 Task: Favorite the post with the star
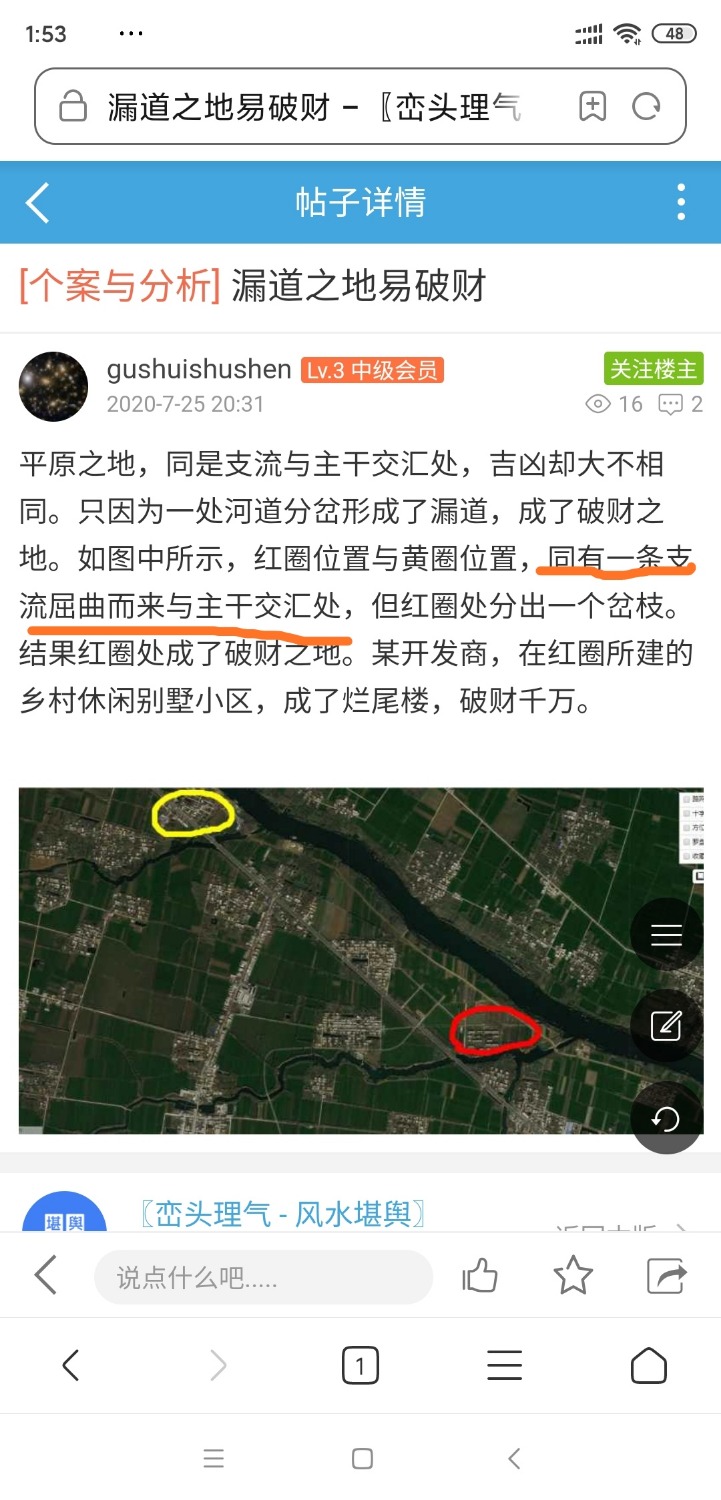pyautogui.click(x=573, y=1276)
